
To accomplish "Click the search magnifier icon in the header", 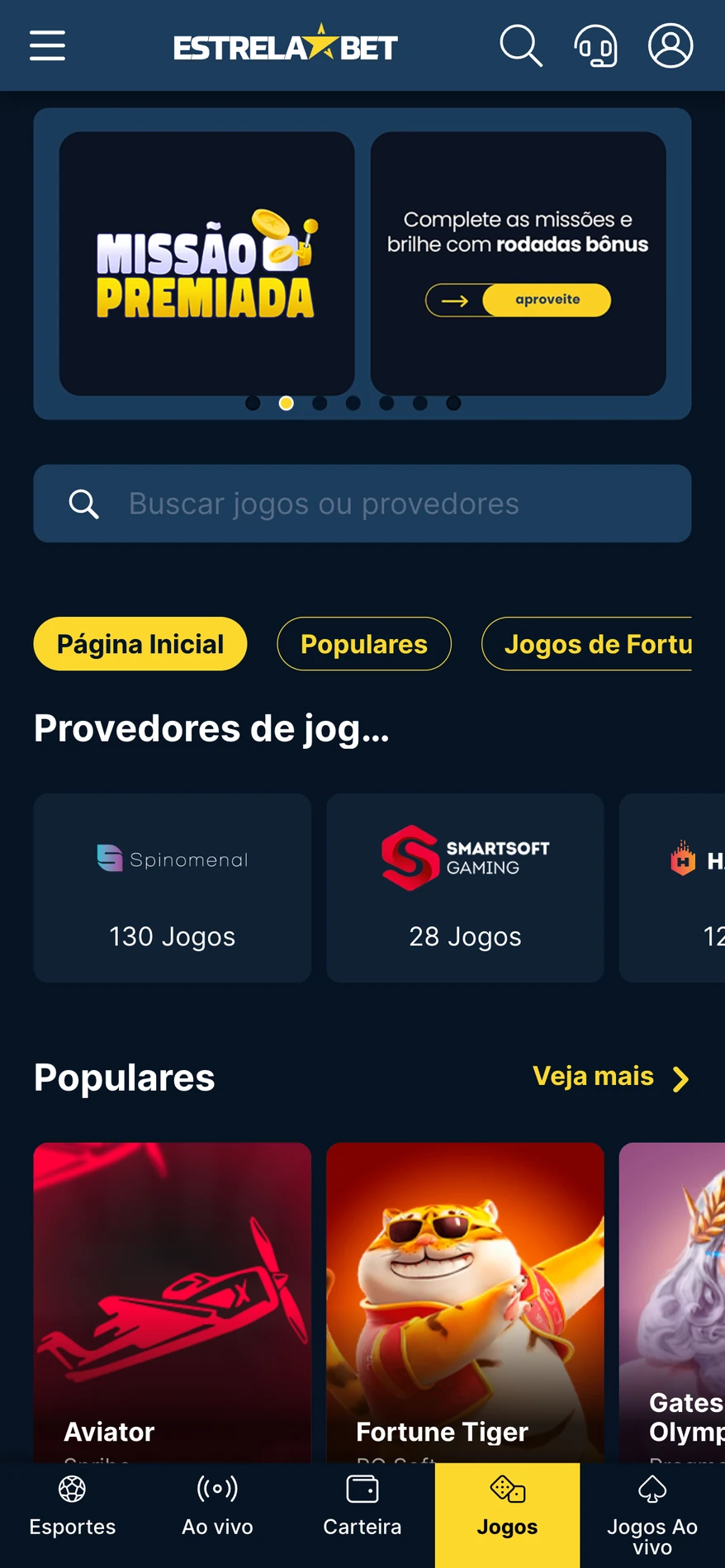I will pos(520,45).
